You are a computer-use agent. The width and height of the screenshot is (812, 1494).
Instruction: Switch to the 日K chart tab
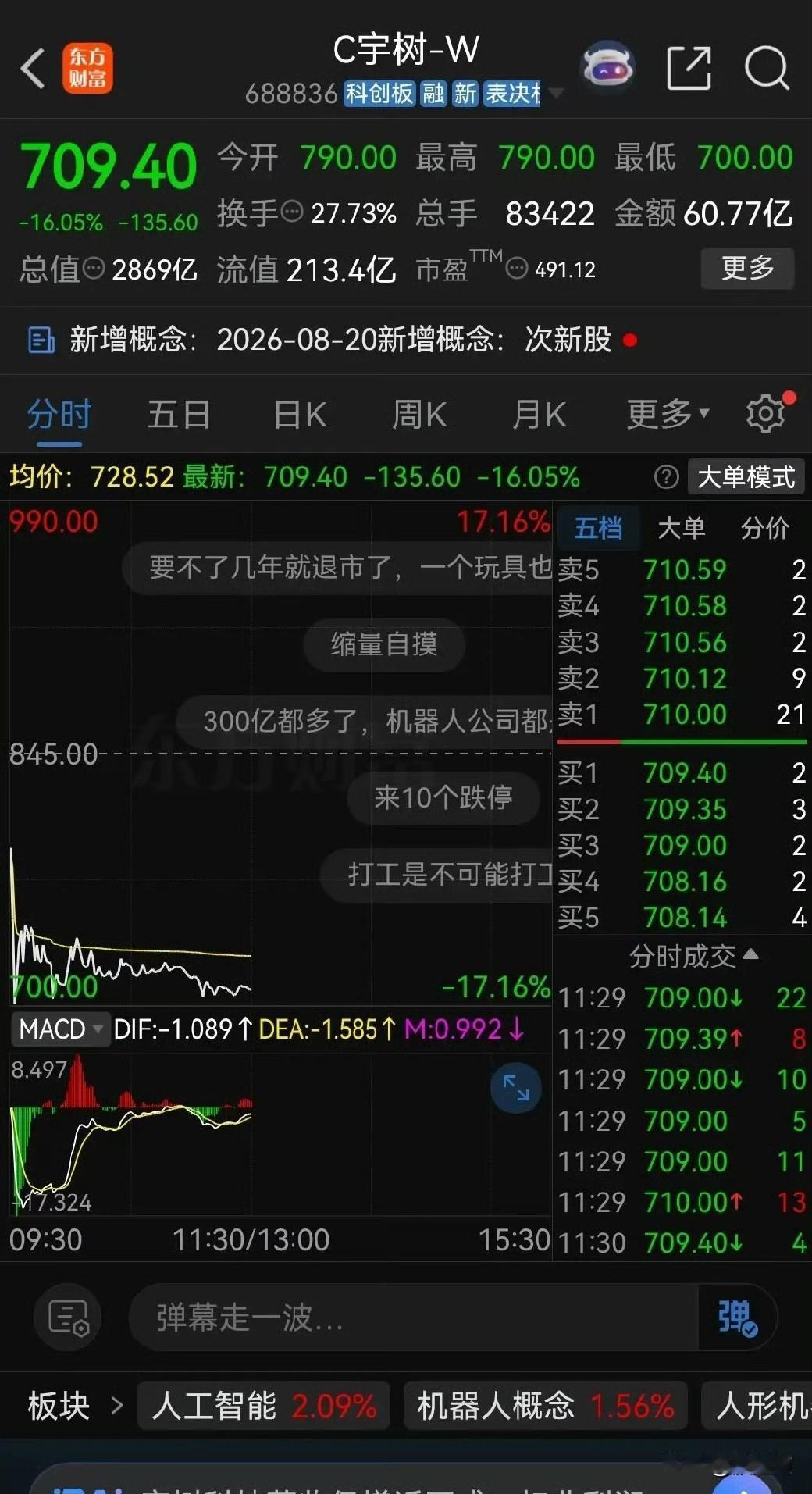pyautogui.click(x=300, y=415)
